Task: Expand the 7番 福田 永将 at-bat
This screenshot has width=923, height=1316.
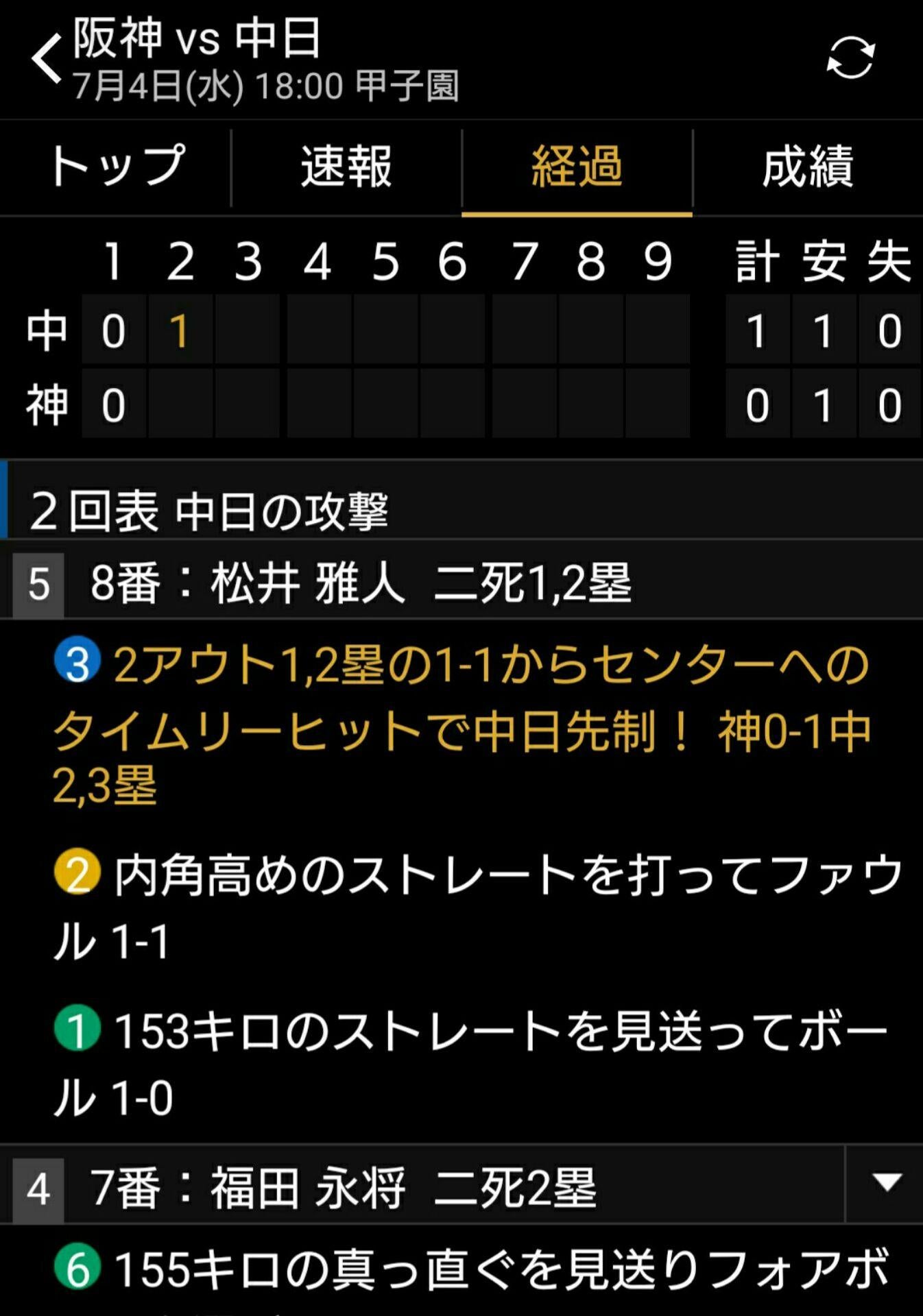Action: 886,1183
